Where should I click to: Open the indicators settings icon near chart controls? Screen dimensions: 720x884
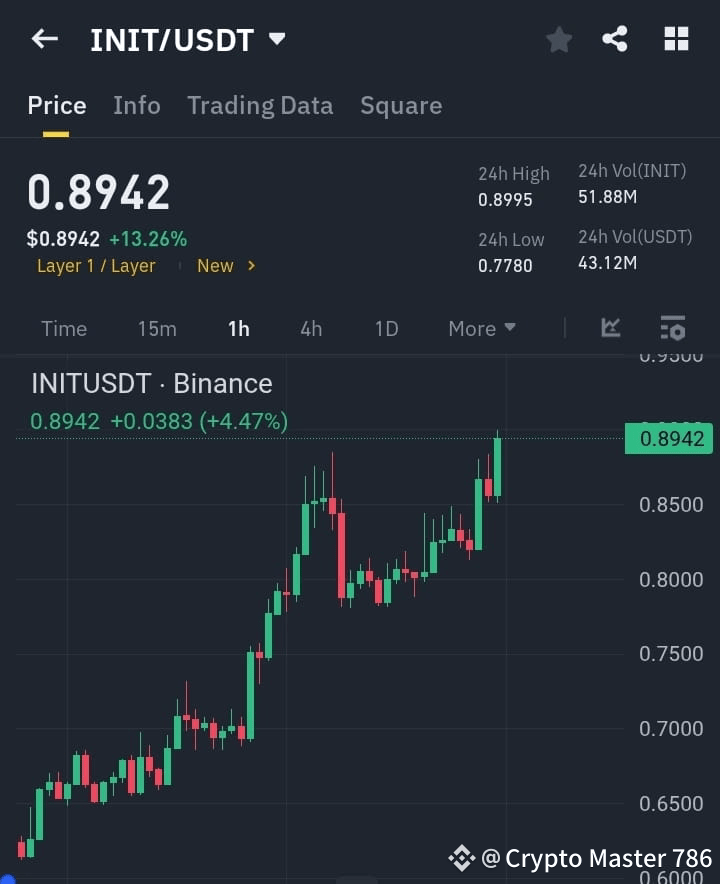click(x=672, y=328)
